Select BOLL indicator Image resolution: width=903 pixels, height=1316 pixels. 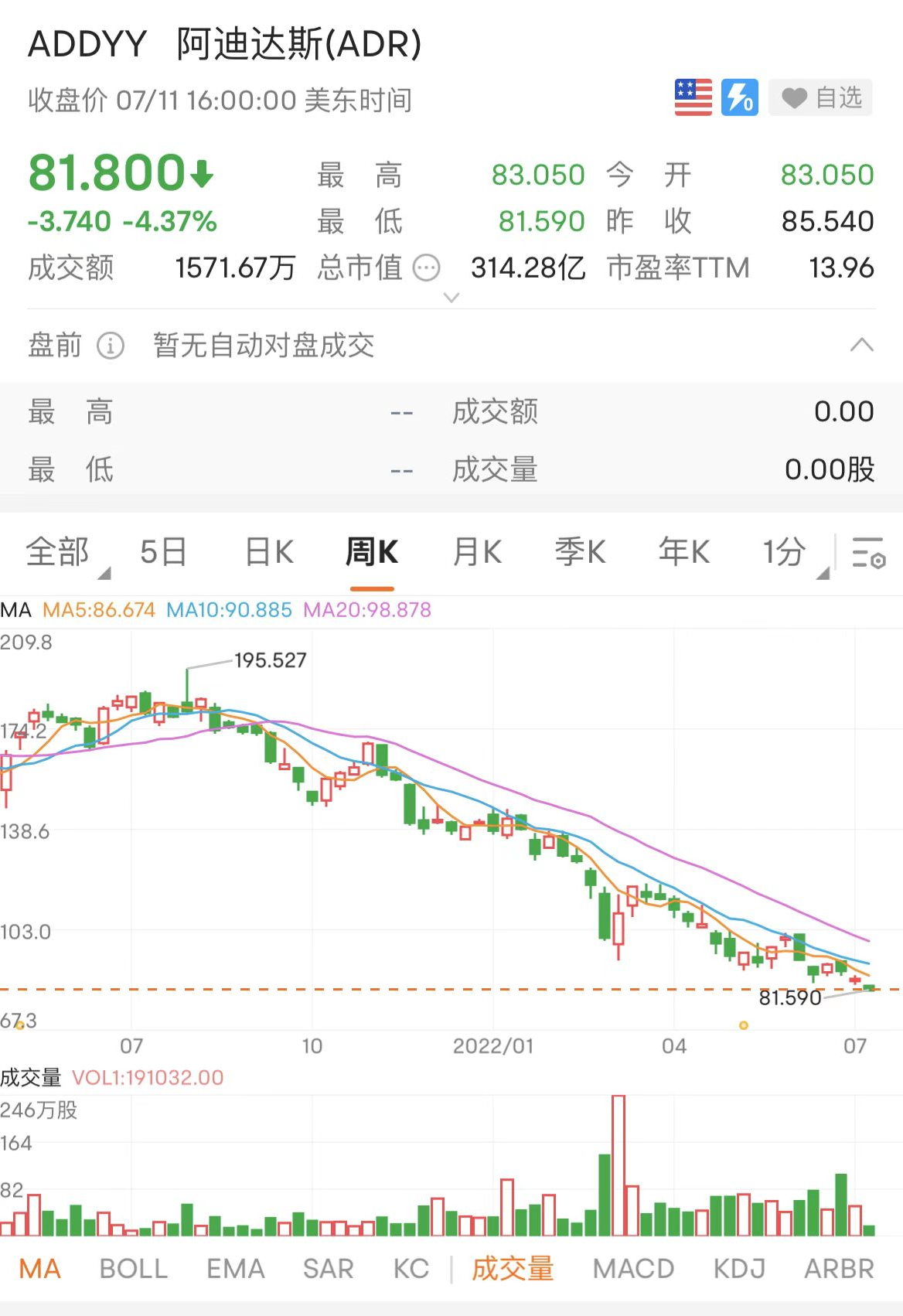[133, 1269]
